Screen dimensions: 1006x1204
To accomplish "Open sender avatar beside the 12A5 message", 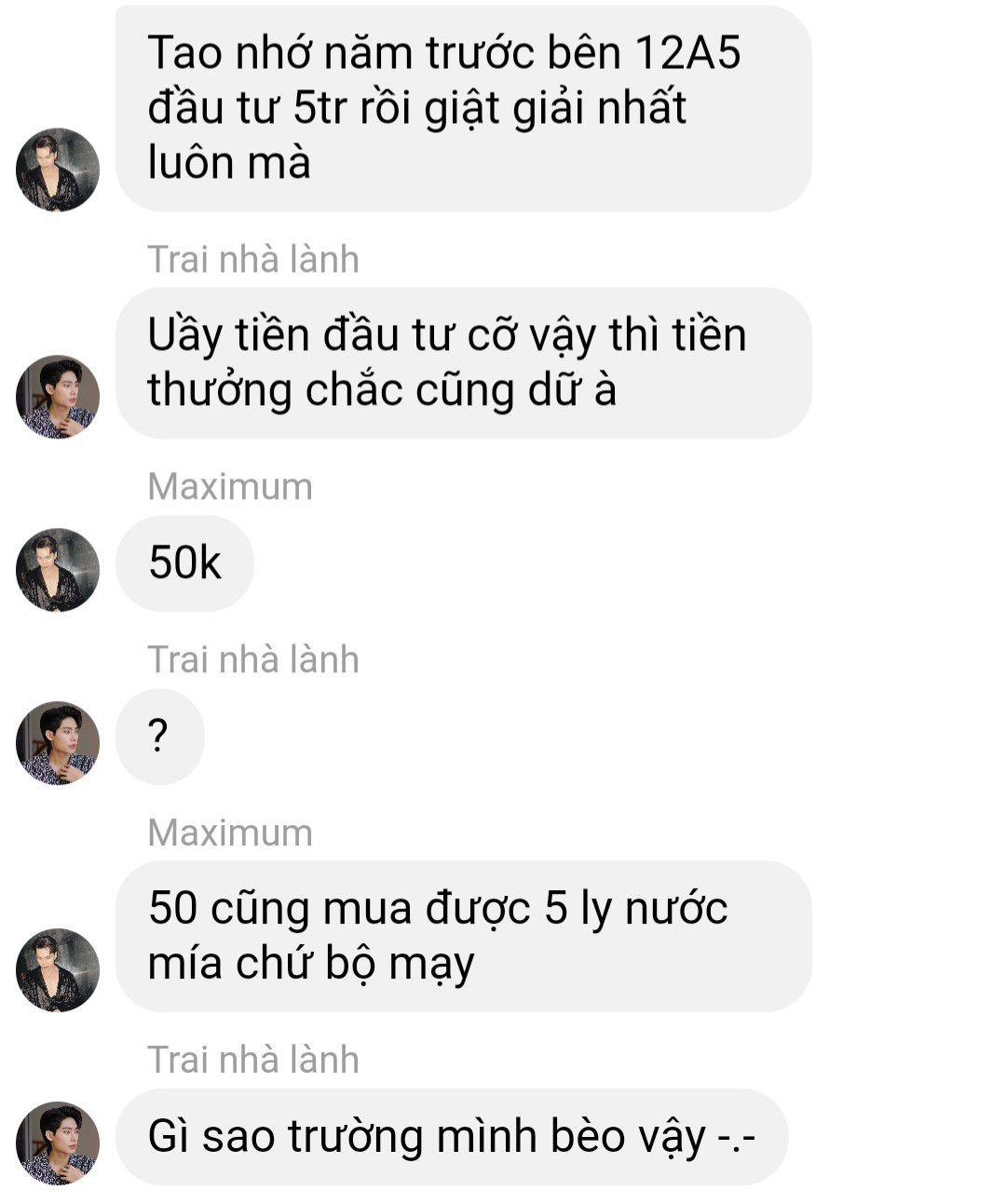I will pyautogui.click(x=58, y=169).
